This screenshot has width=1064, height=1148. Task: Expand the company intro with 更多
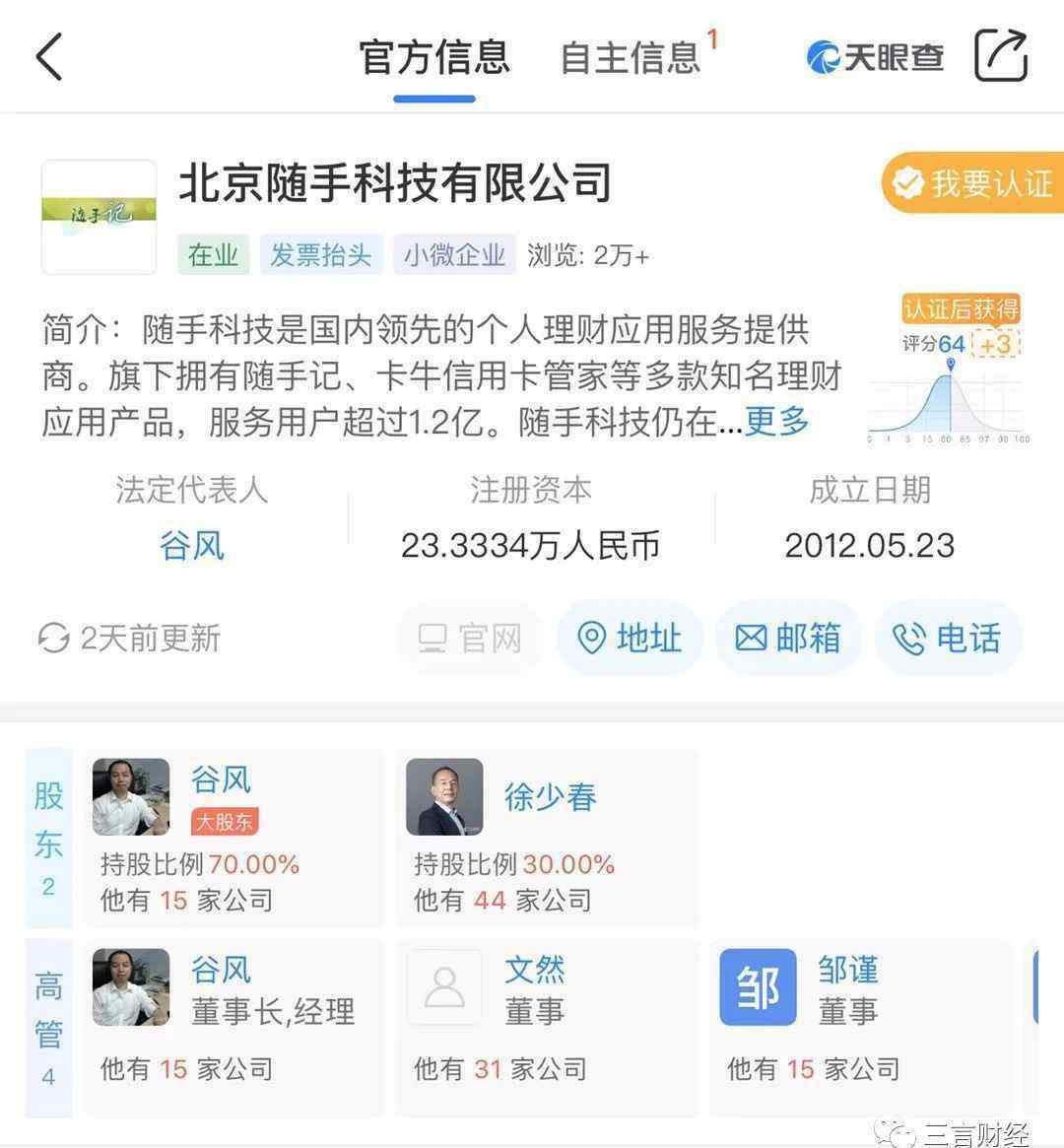point(776,421)
